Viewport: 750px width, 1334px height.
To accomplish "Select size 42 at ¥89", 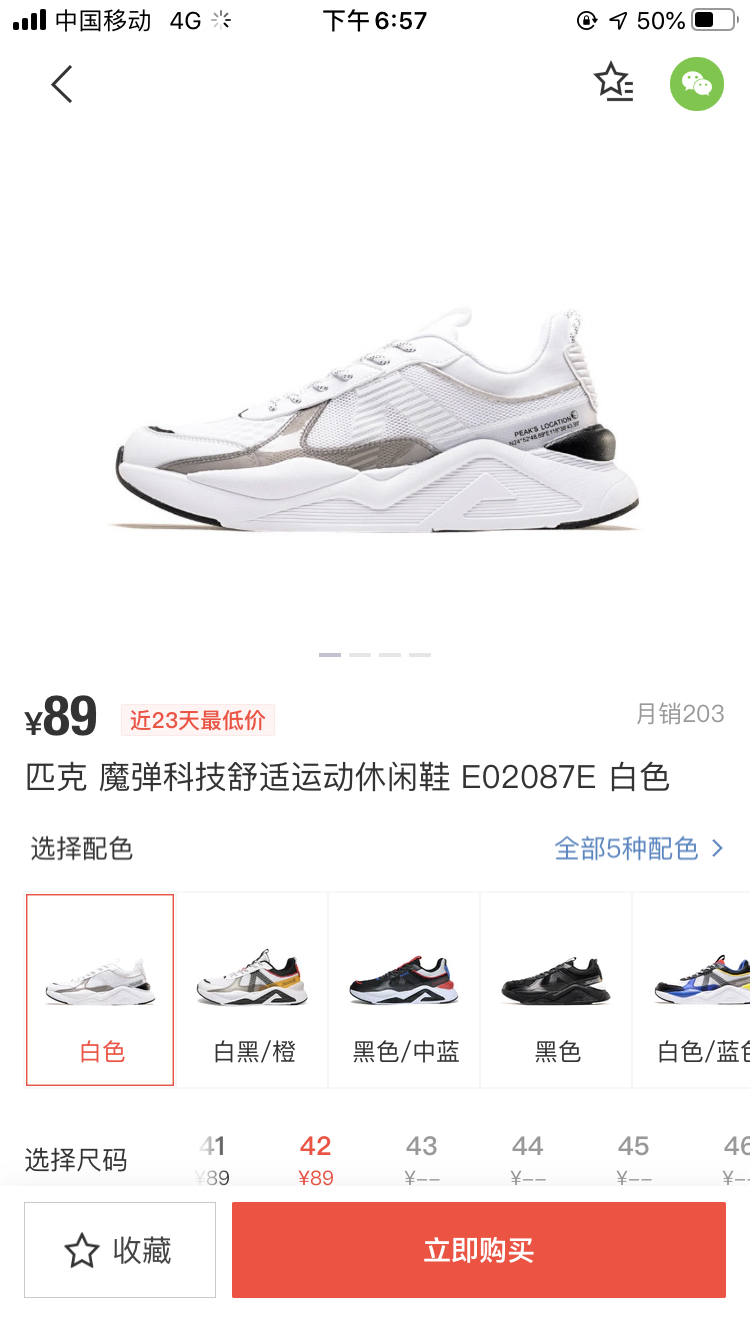I will tap(315, 1158).
